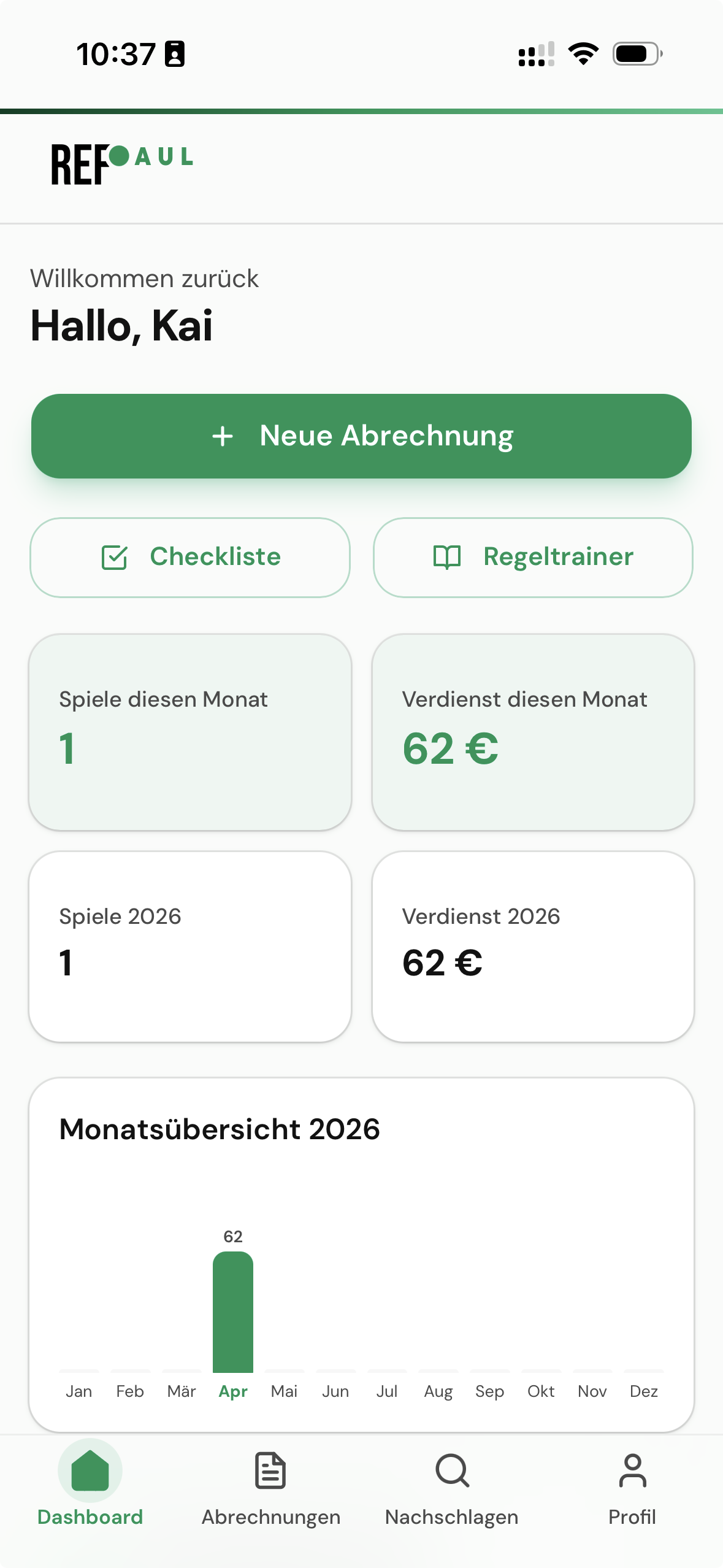
Task: Open the Checkliste
Action: (x=190, y=558)
